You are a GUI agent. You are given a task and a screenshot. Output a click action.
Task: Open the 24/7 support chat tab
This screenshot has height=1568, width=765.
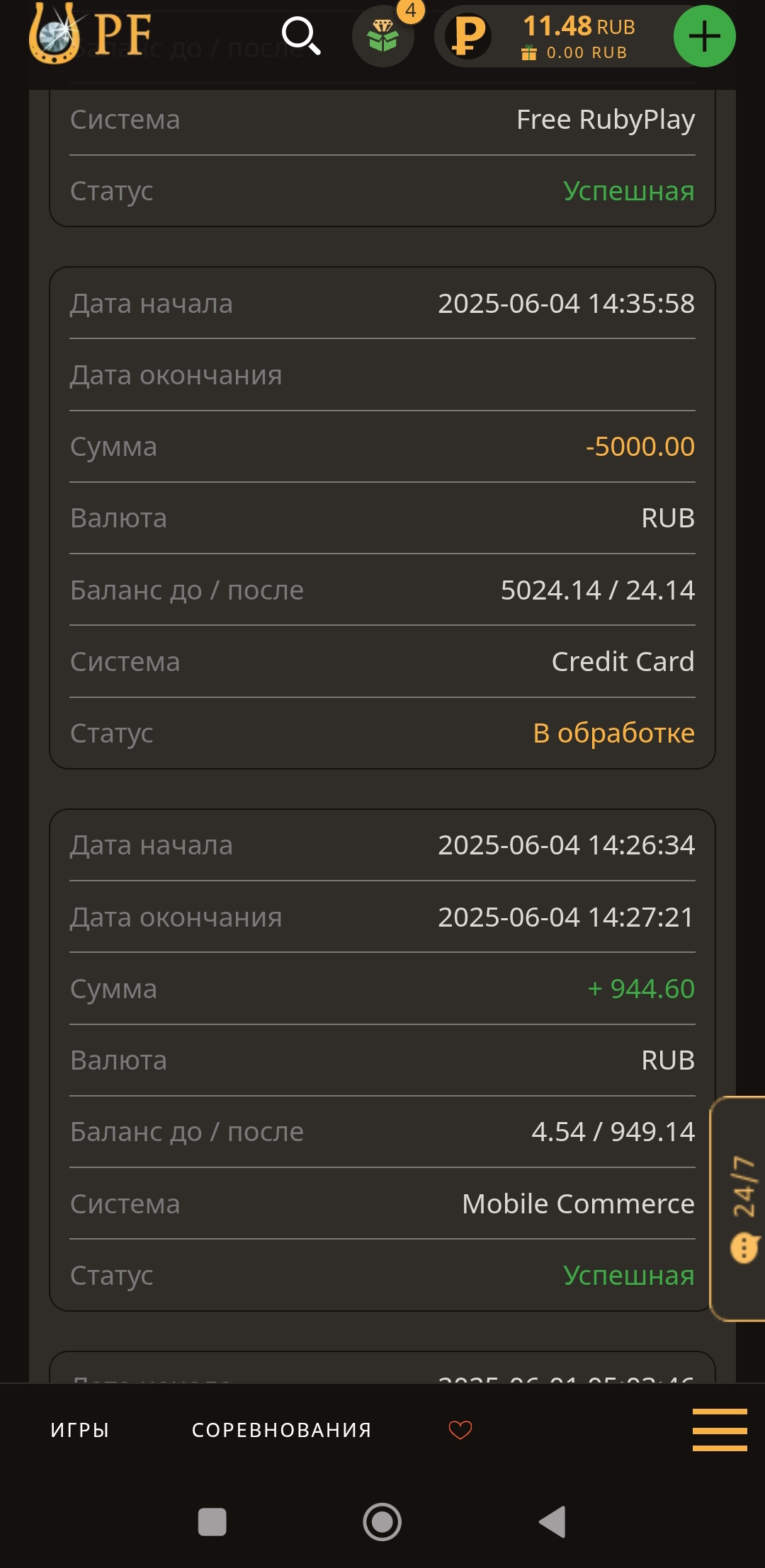[738, 1208]
